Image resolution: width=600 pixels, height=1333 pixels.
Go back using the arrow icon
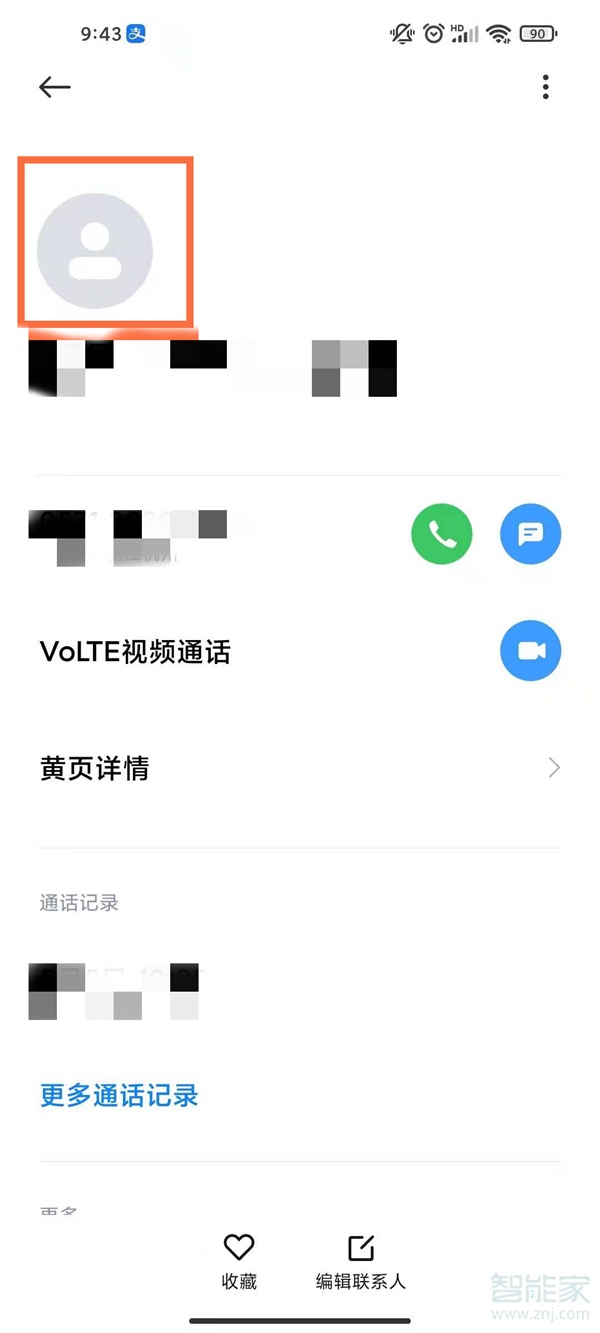[55, 87]
